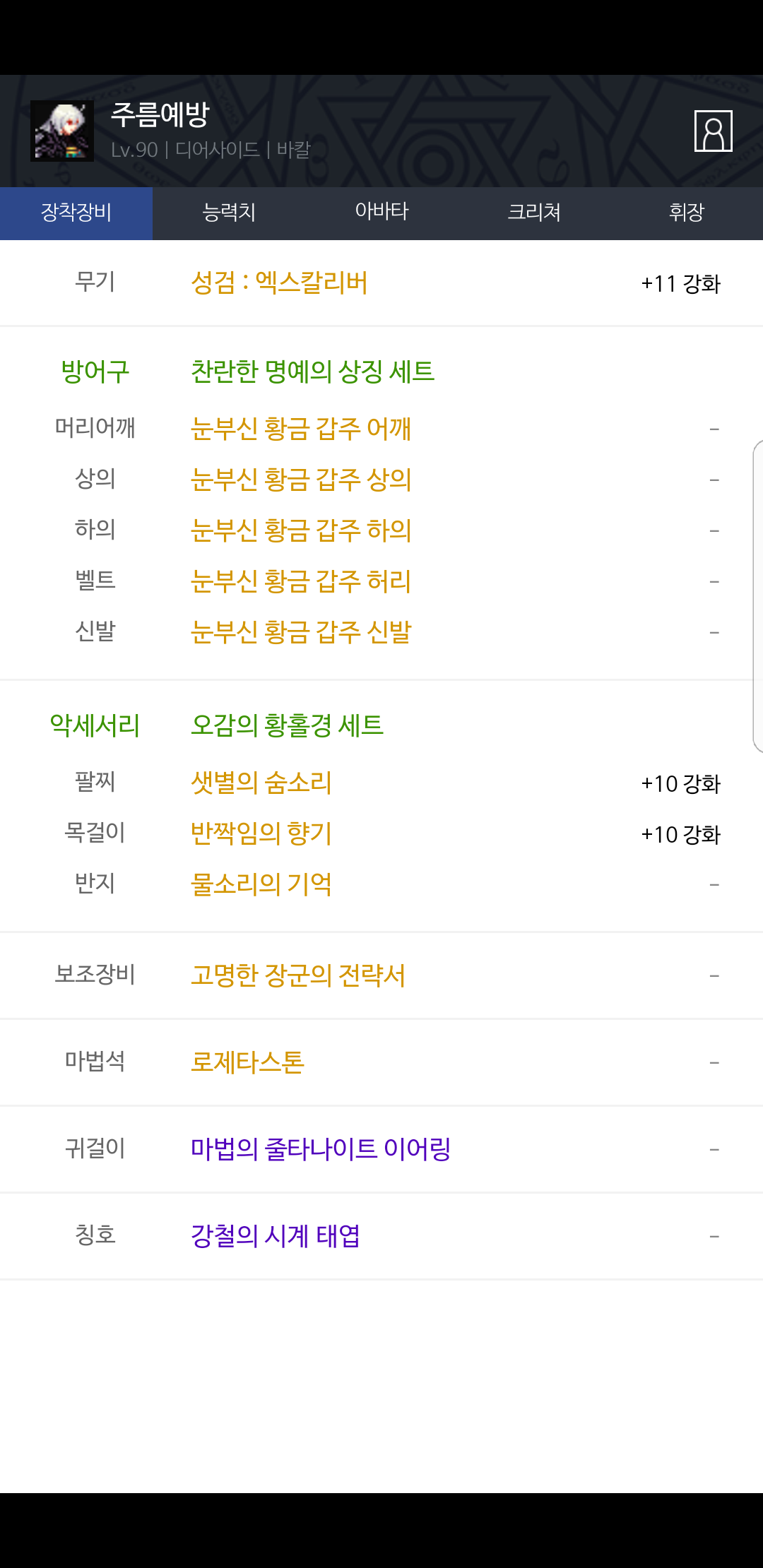Tap the character avatar 주름예방
Viewport: 763px width, 1568px height.
pyautogui.click(x=62, y=131)
